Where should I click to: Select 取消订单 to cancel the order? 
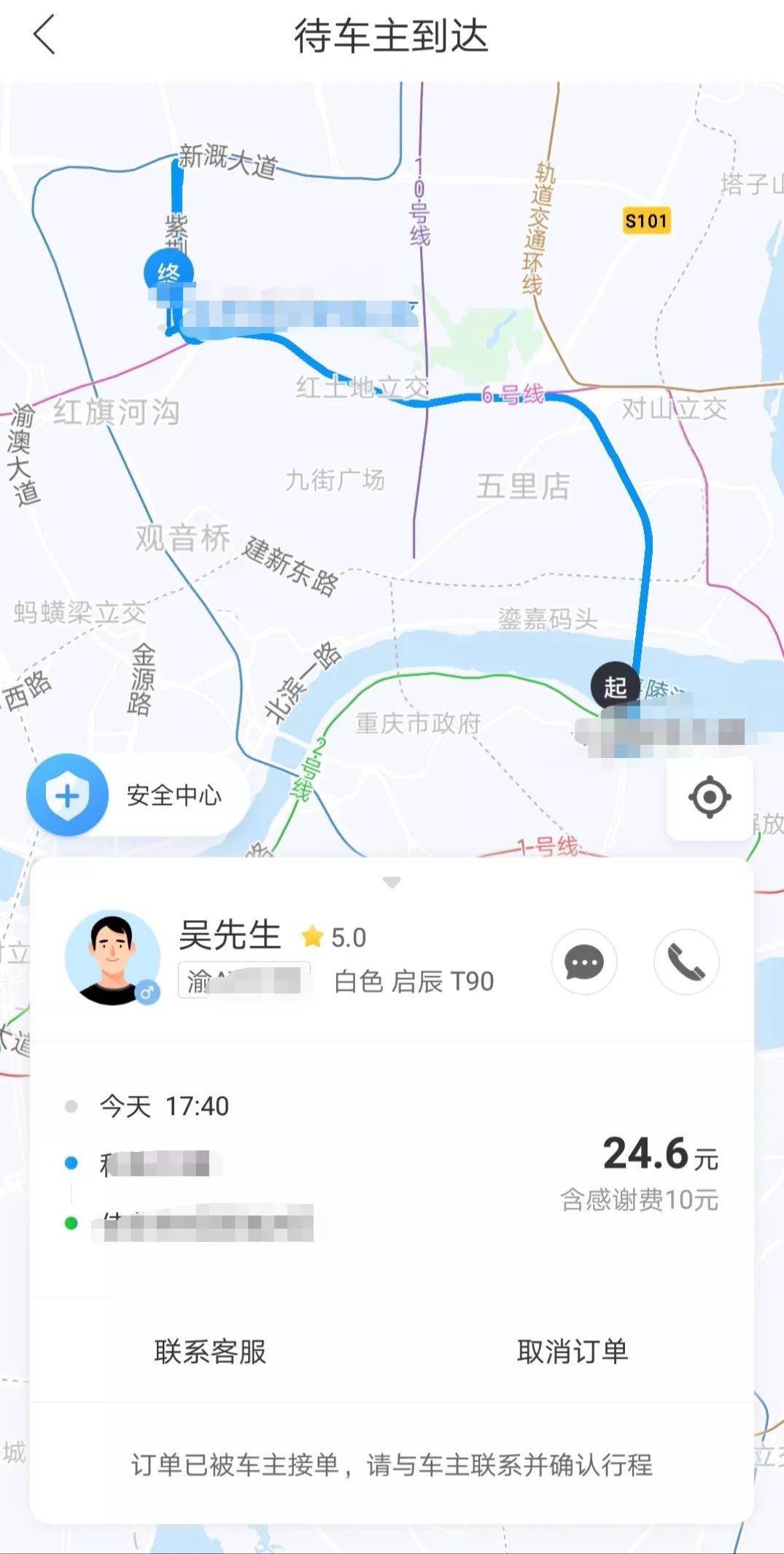(573, 1351)
